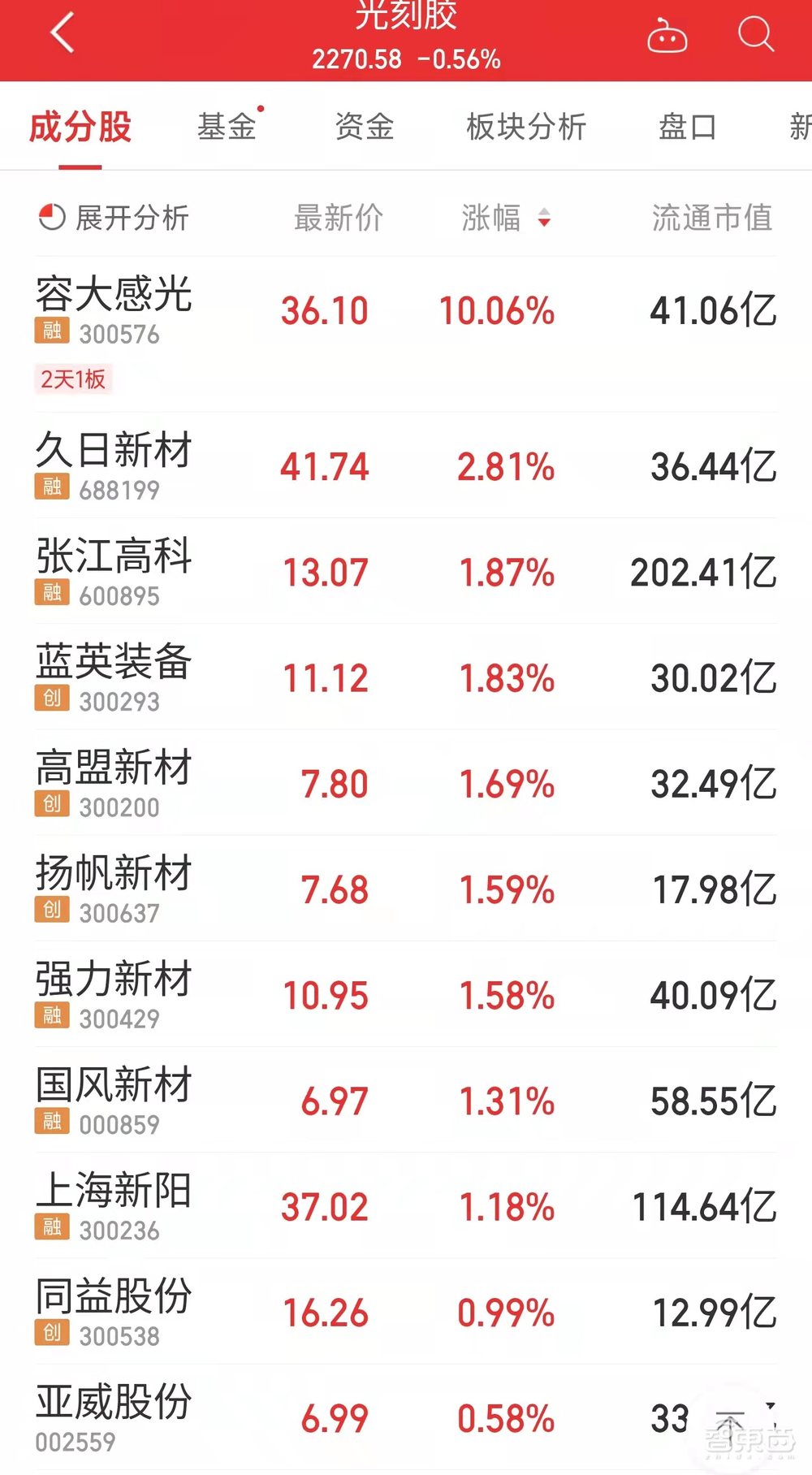Switch to the 基金 tab
Image resolution: width=812 pixels, height=1475 pixels.
coord(228,127)
